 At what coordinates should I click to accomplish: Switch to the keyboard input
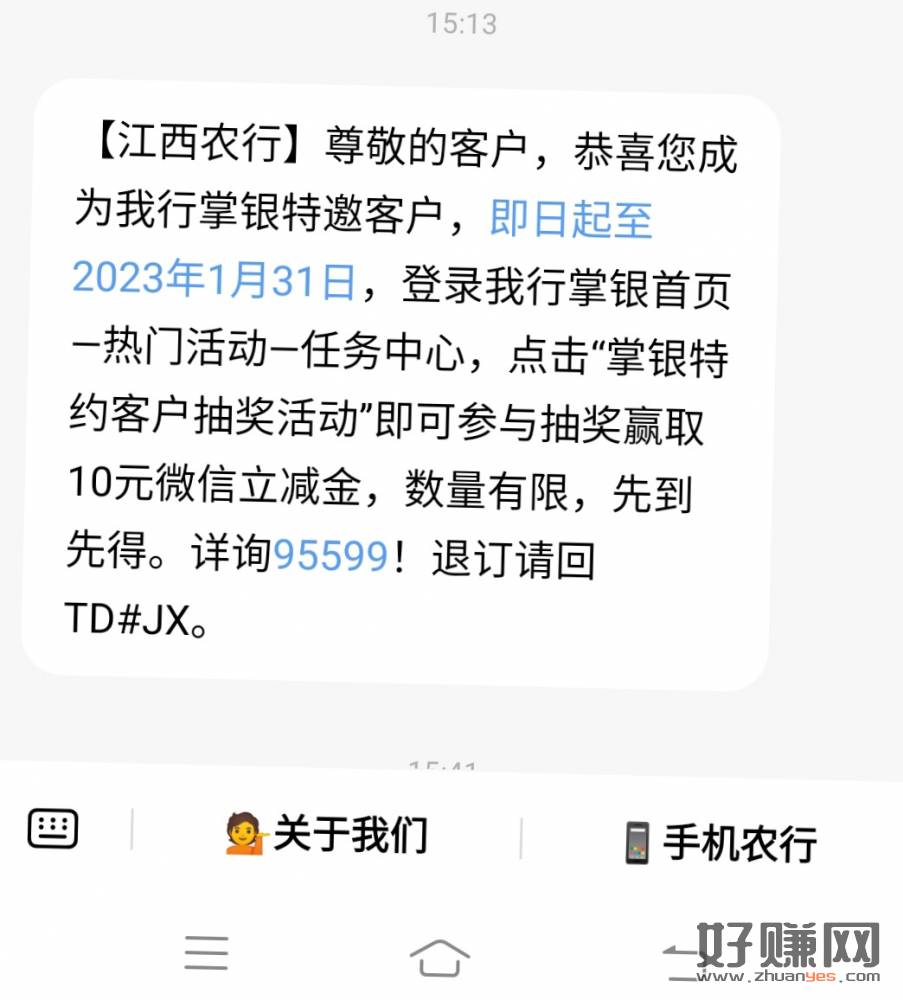(53, 829)
